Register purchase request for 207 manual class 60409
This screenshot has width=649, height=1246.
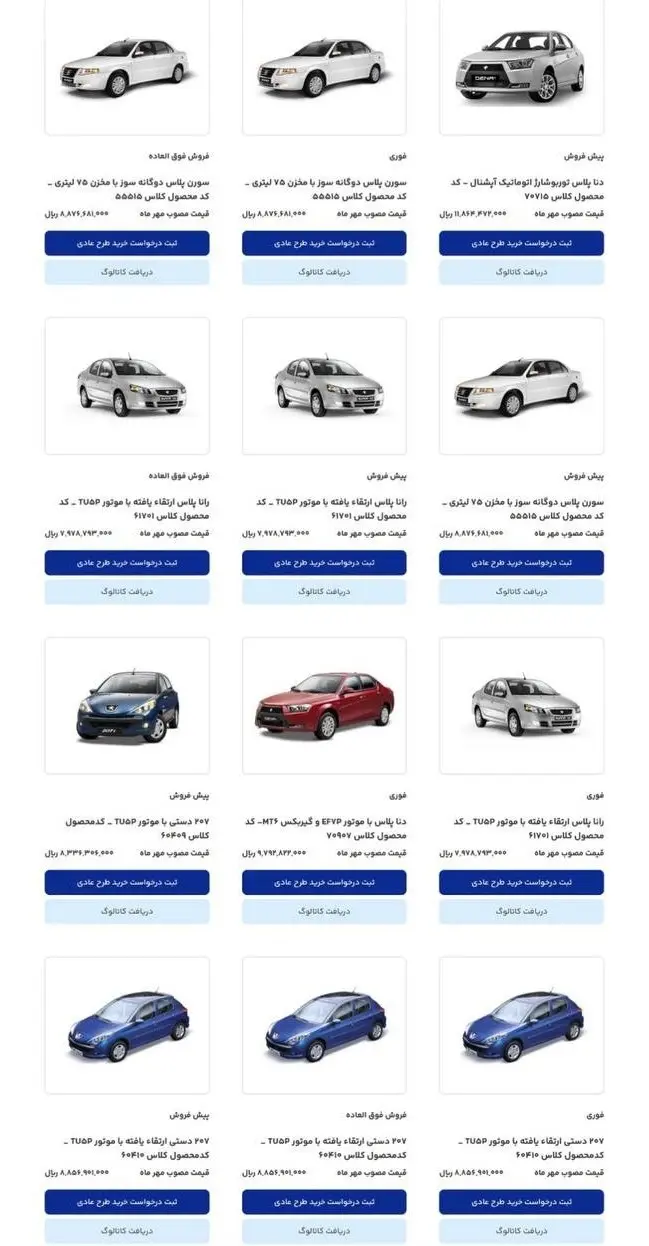click(x=127, y=882)
